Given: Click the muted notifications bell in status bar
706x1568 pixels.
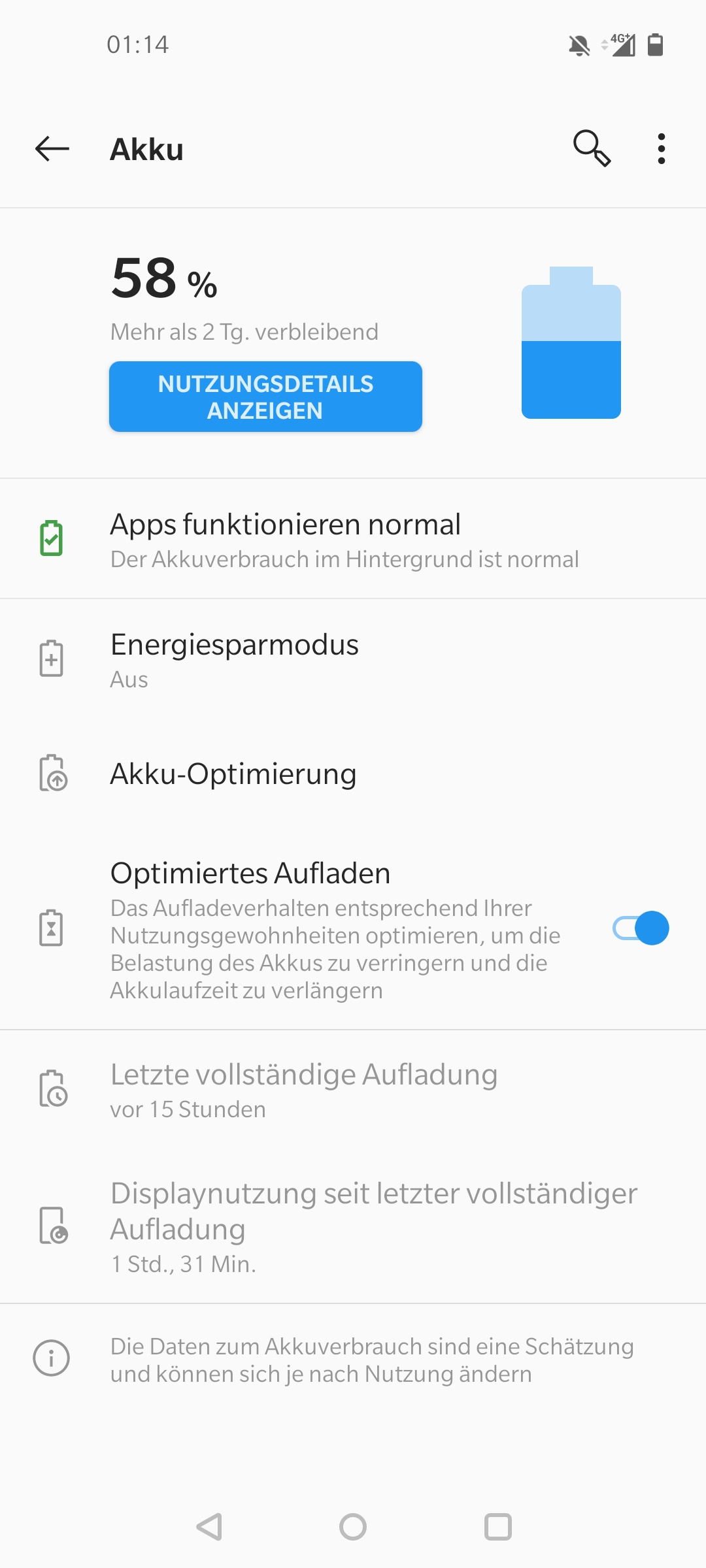Looking at the screenshot, I should tap(579, 44).
